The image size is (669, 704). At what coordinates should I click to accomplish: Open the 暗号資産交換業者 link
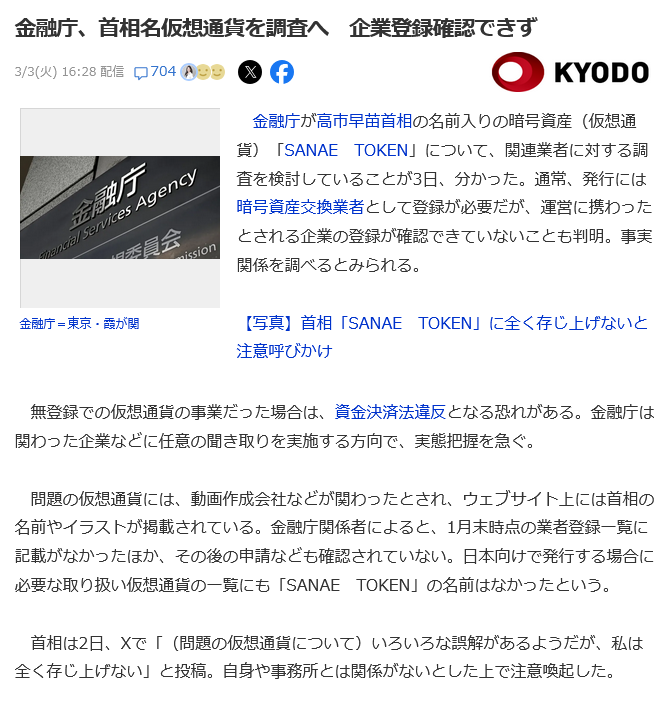click(300, 208)
